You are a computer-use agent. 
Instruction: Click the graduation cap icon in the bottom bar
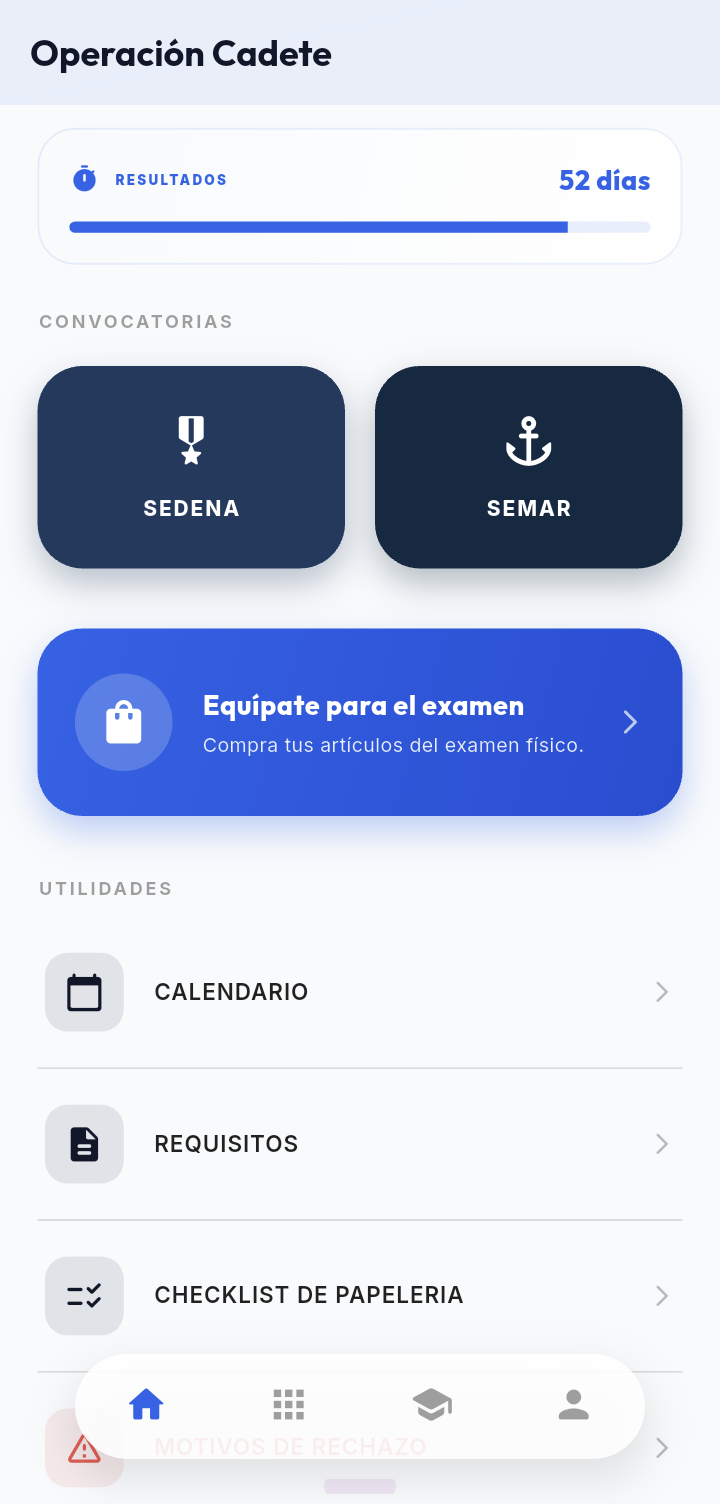click(x=431, y=1404)
